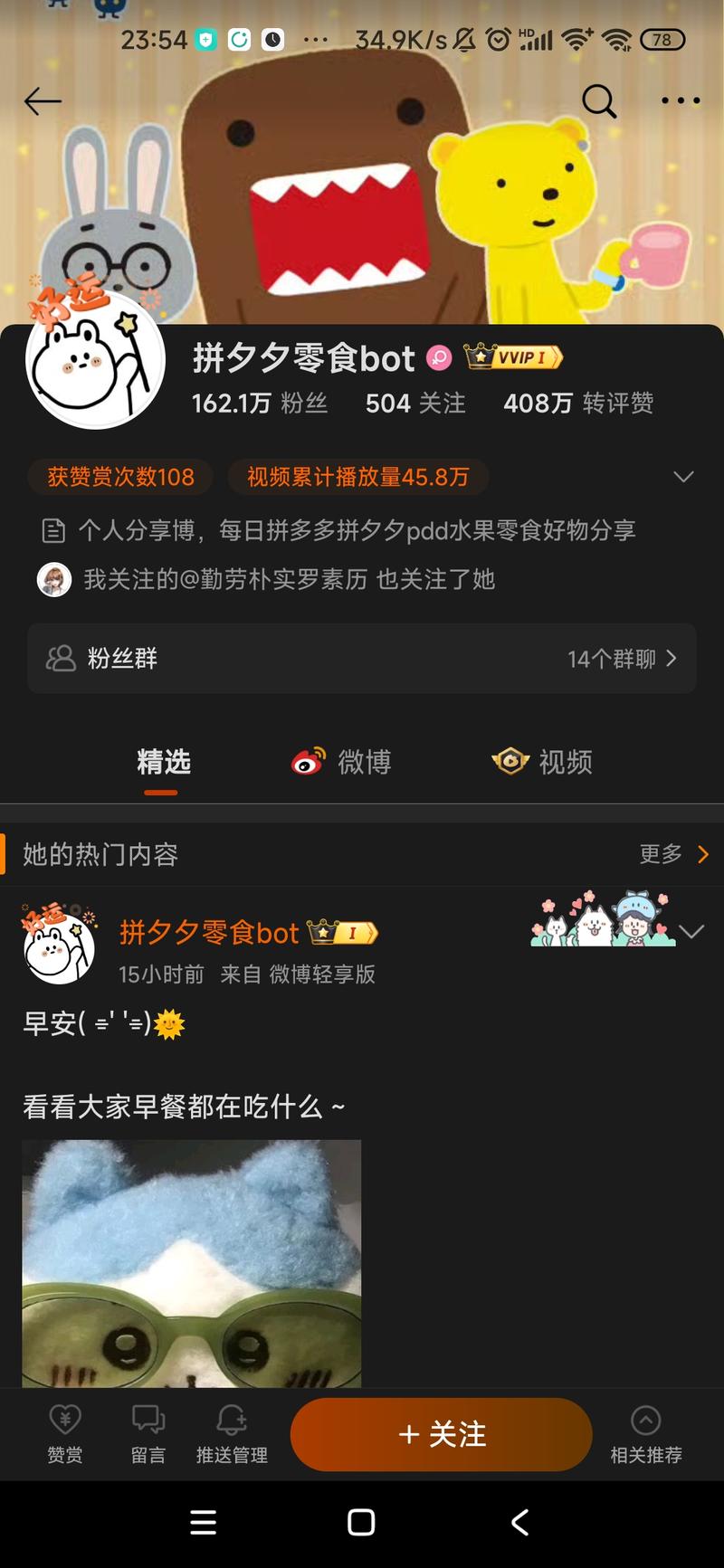Switch to the 视频 tab
Viewport: 724px width, 1568px height.
tap(541, 762)
